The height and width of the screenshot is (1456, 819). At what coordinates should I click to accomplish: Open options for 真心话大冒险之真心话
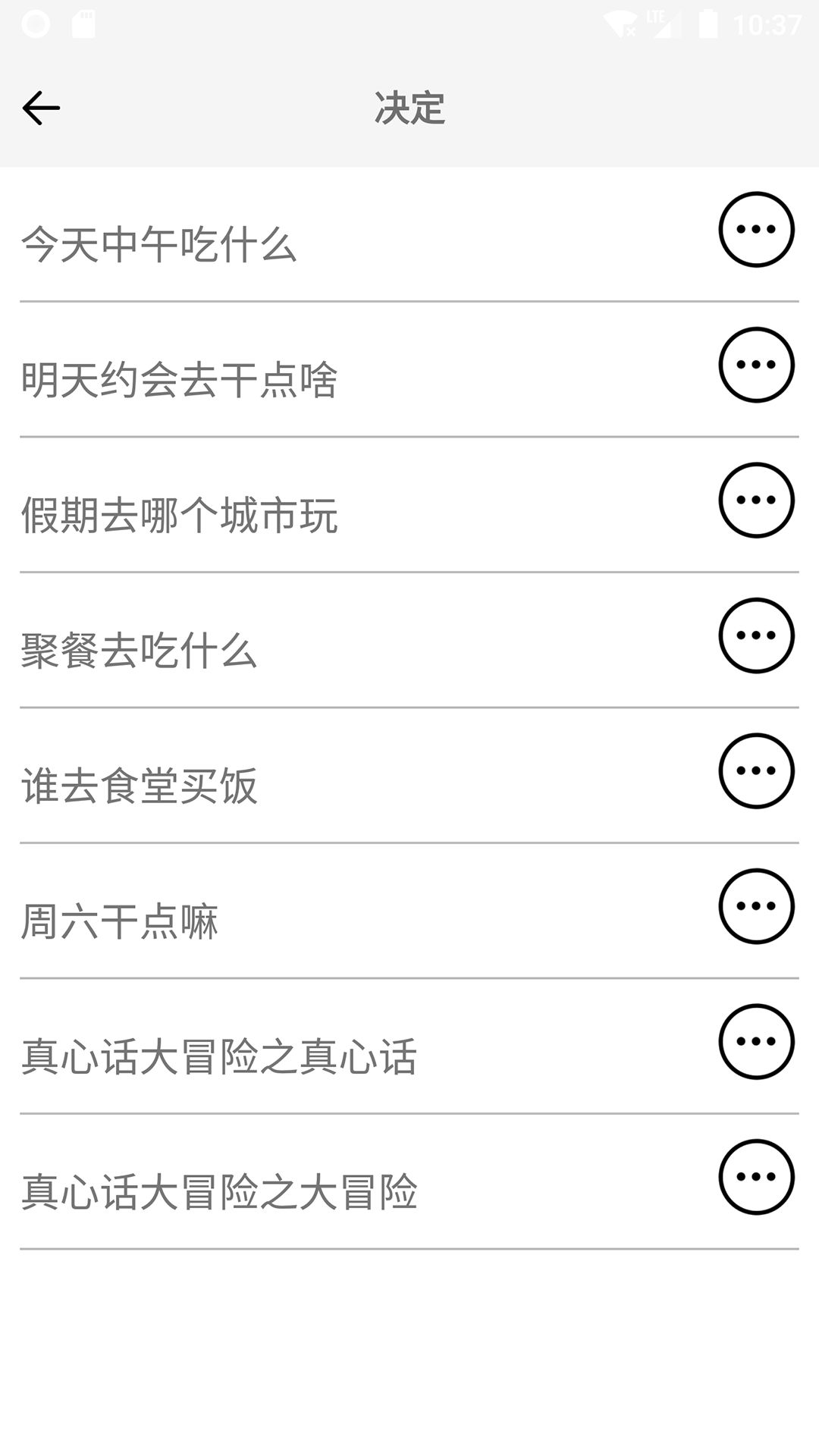pos(755,1040)
